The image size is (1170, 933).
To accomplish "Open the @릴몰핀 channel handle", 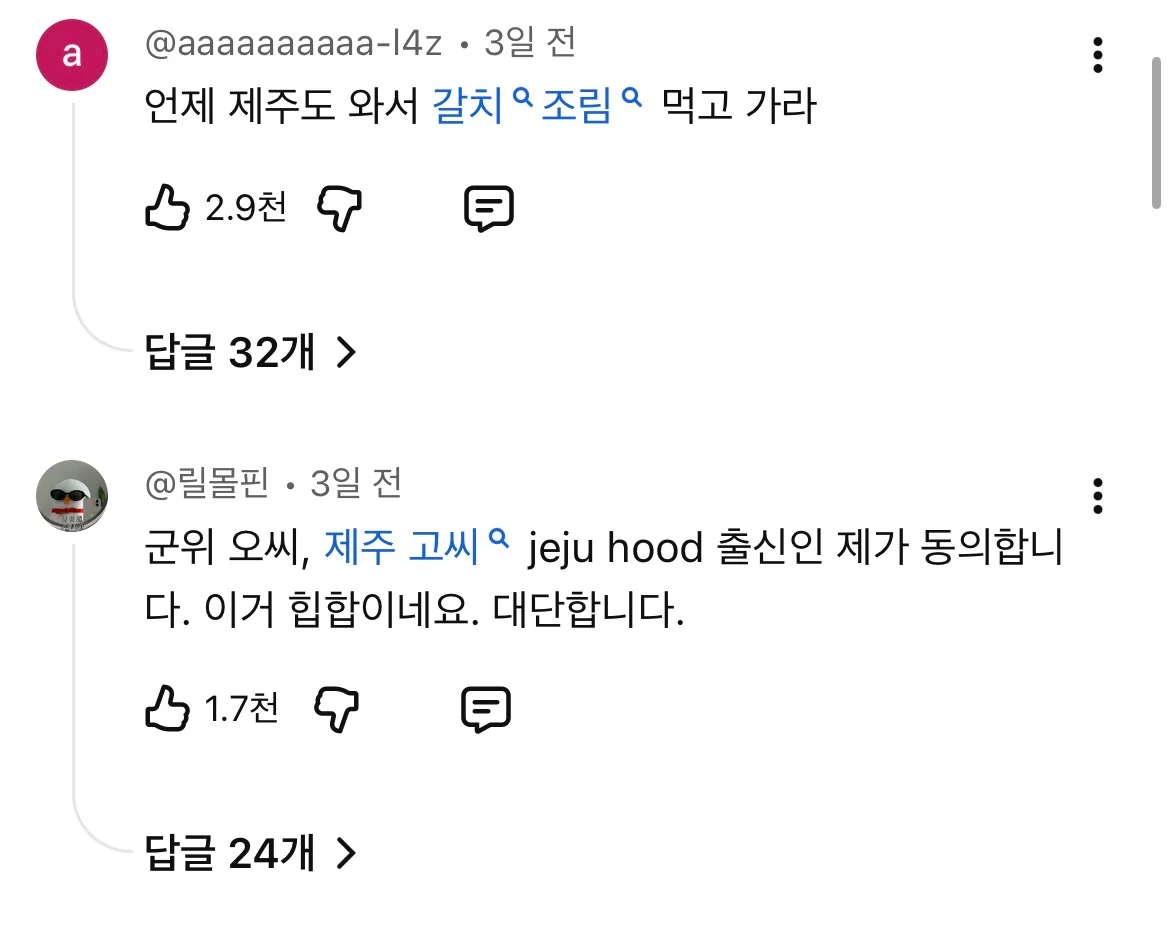I will coord(208,485).
